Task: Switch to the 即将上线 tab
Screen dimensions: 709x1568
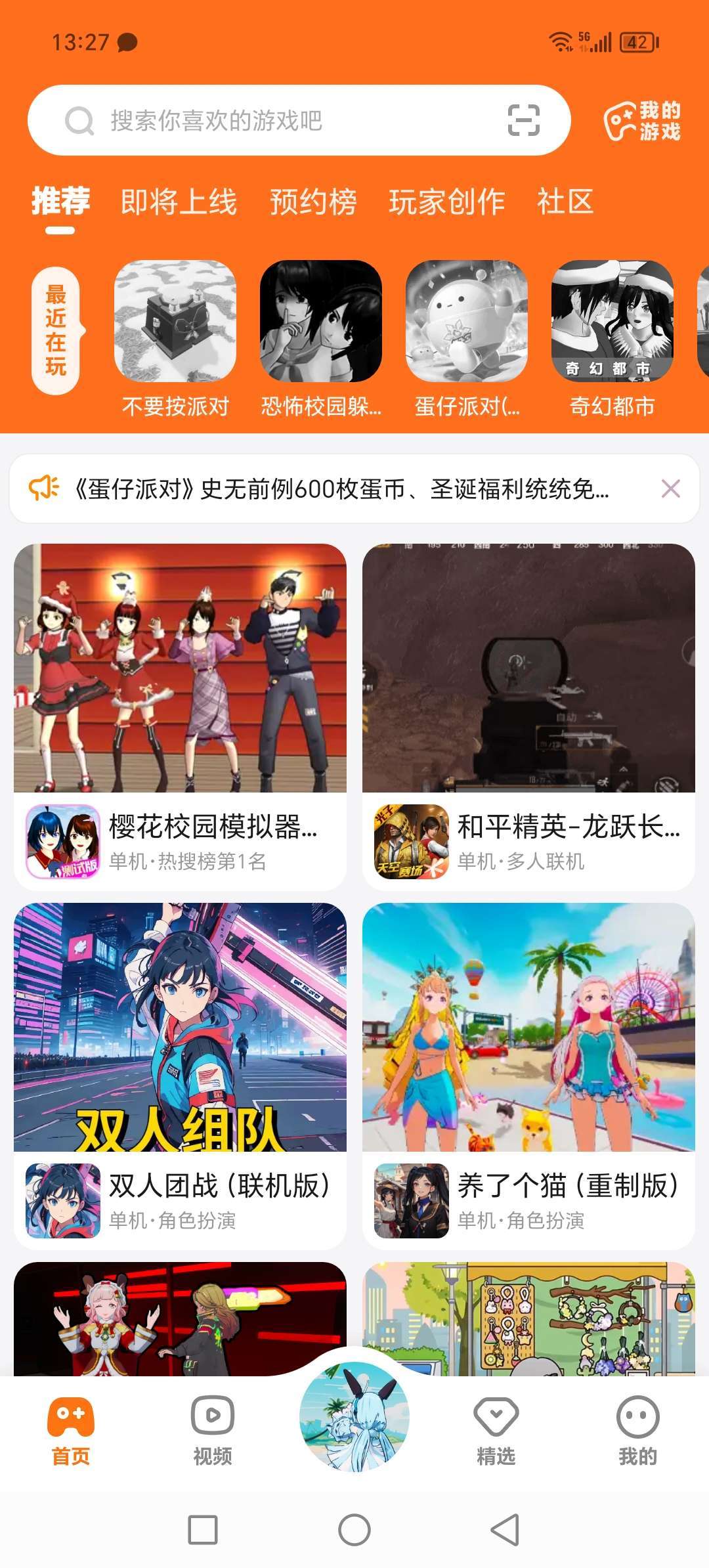Action: (x=179, y=202)
